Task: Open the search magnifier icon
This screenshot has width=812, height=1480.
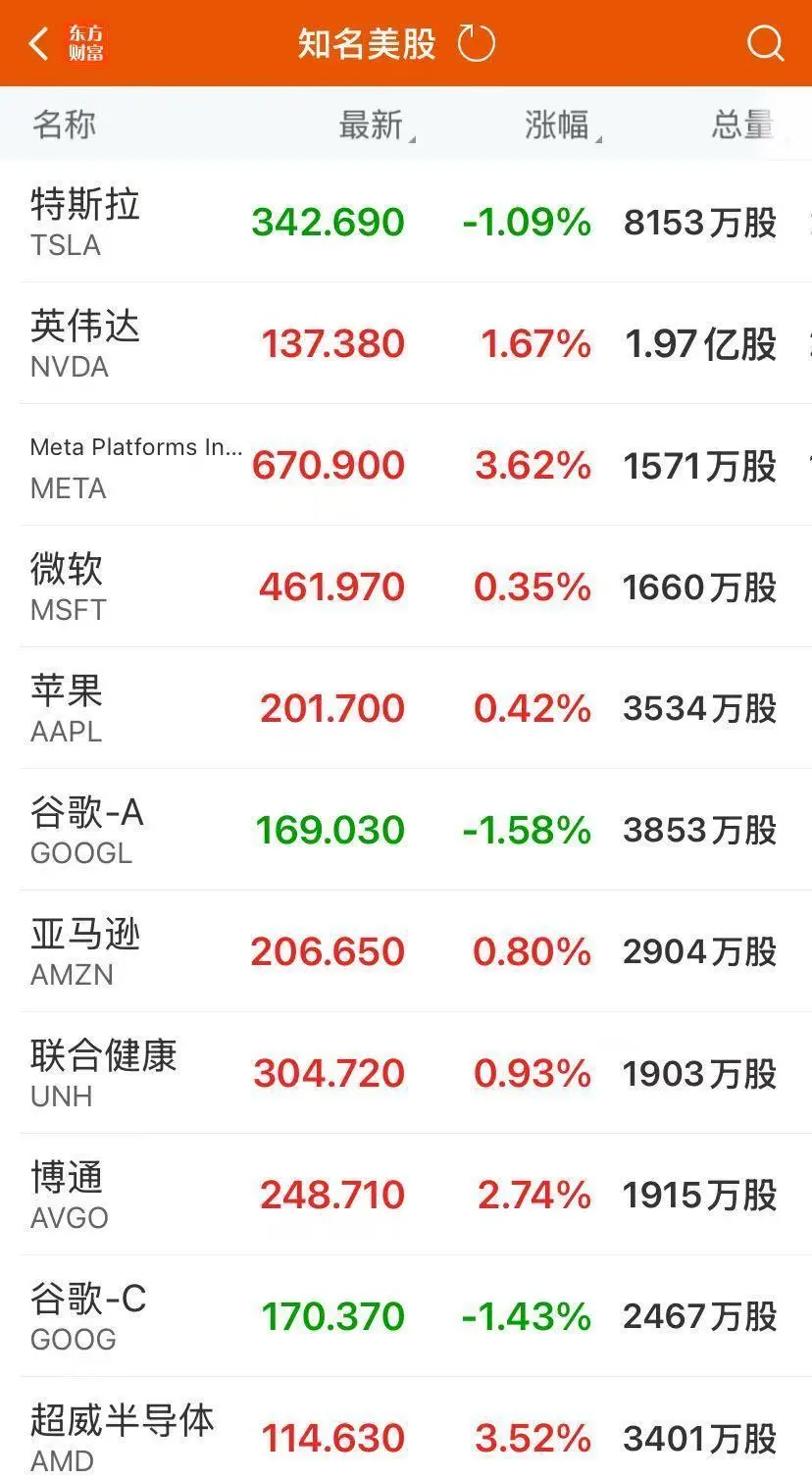Action: pyautogui.click(x=765, y=44)
